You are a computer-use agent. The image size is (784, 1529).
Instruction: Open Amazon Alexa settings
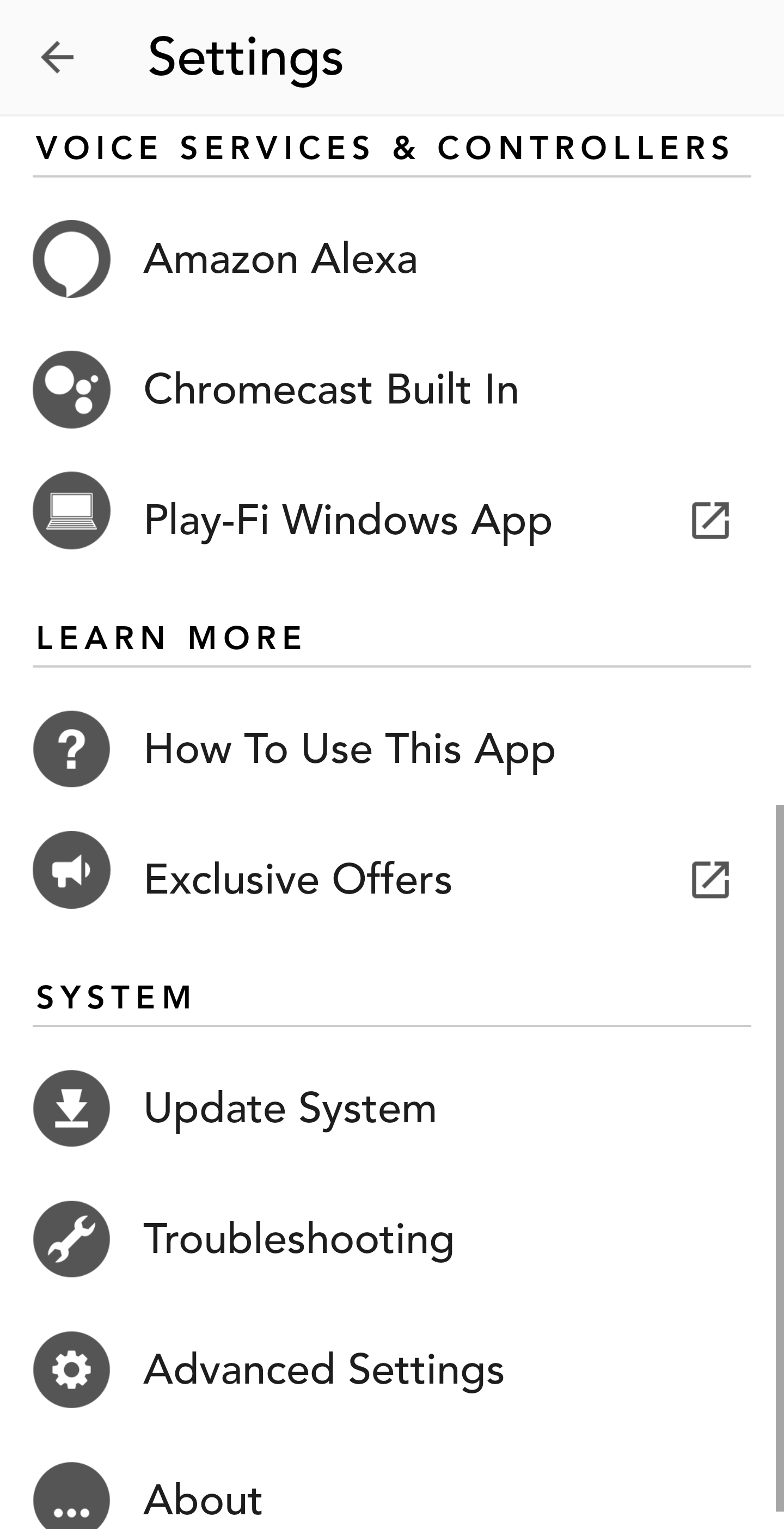(x=280, y=259)
